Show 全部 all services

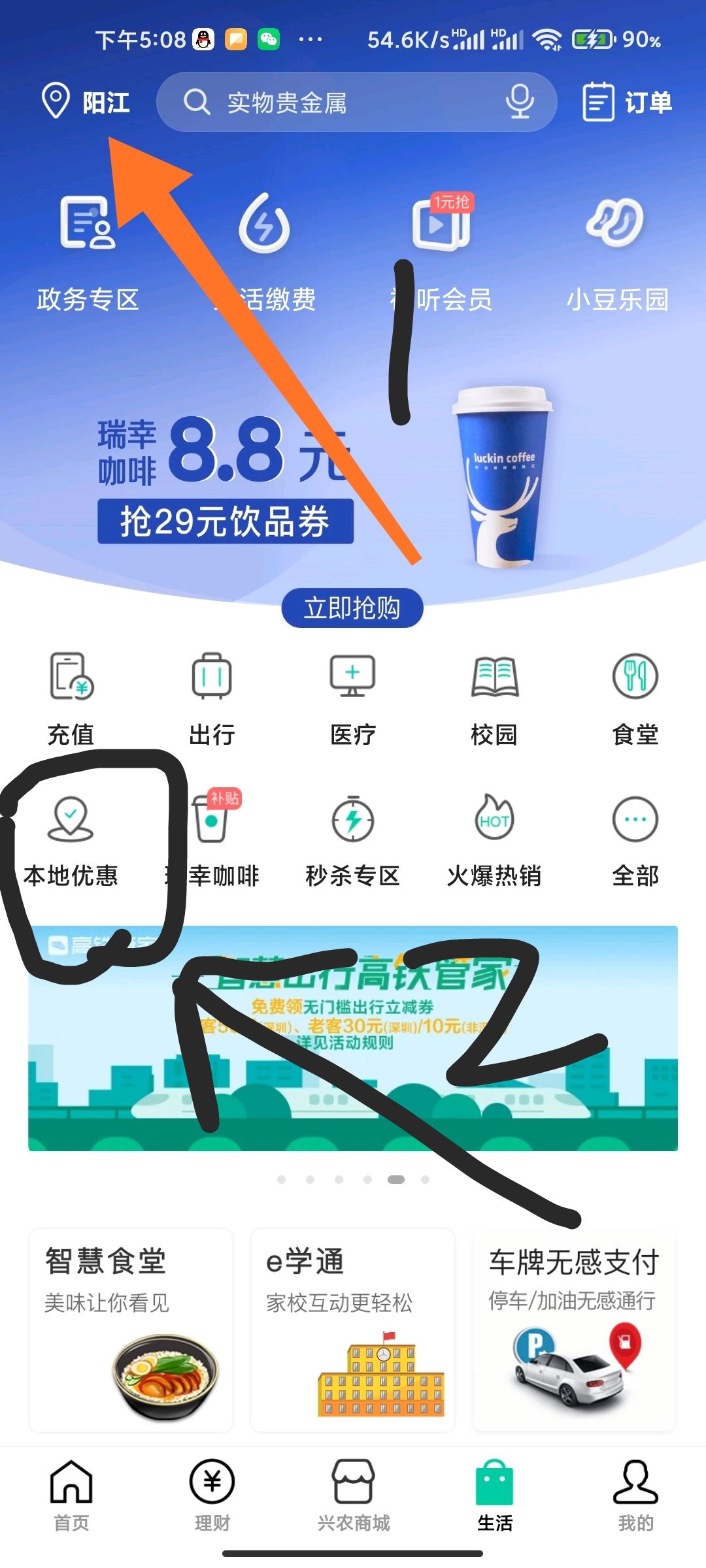(x=635, y=840)
